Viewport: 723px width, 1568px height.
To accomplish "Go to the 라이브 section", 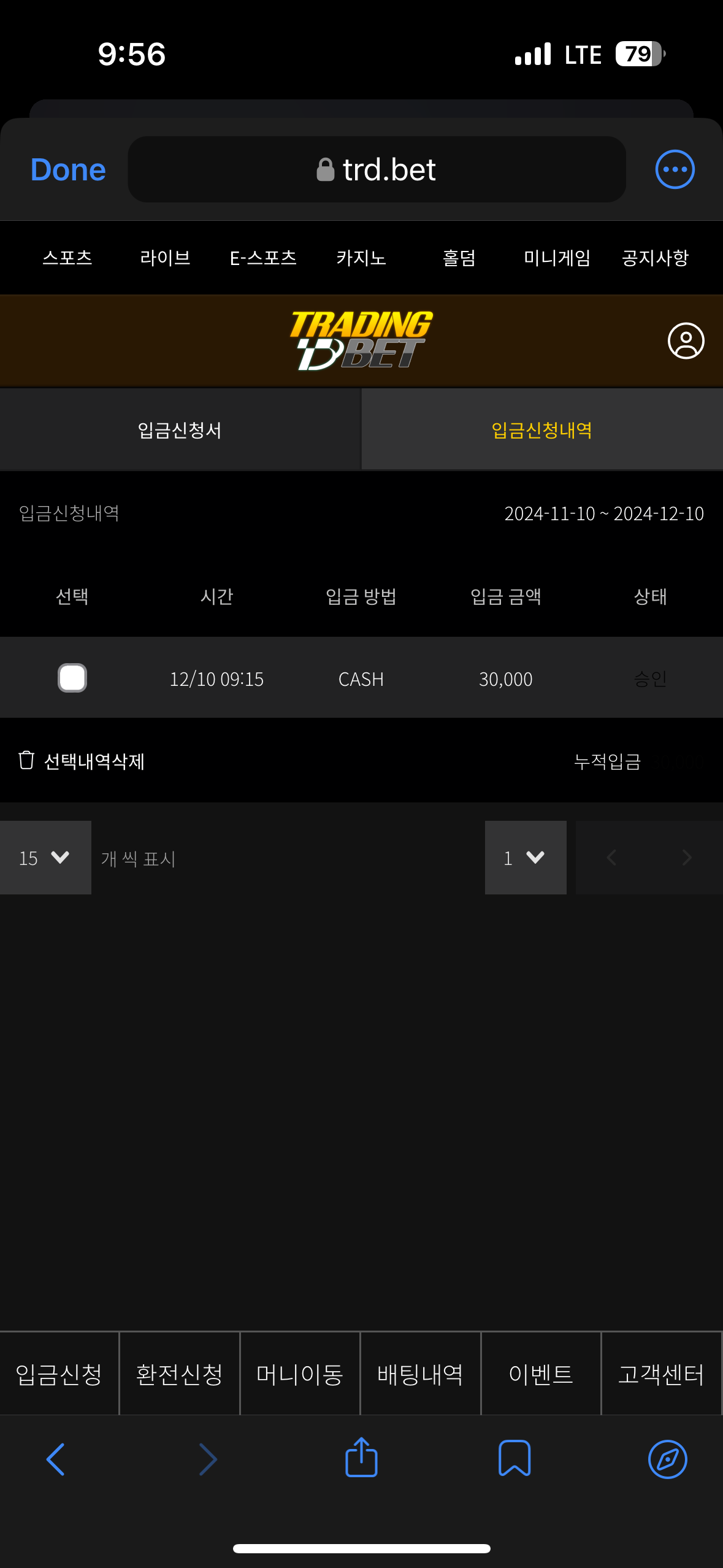I will point(165,258).
